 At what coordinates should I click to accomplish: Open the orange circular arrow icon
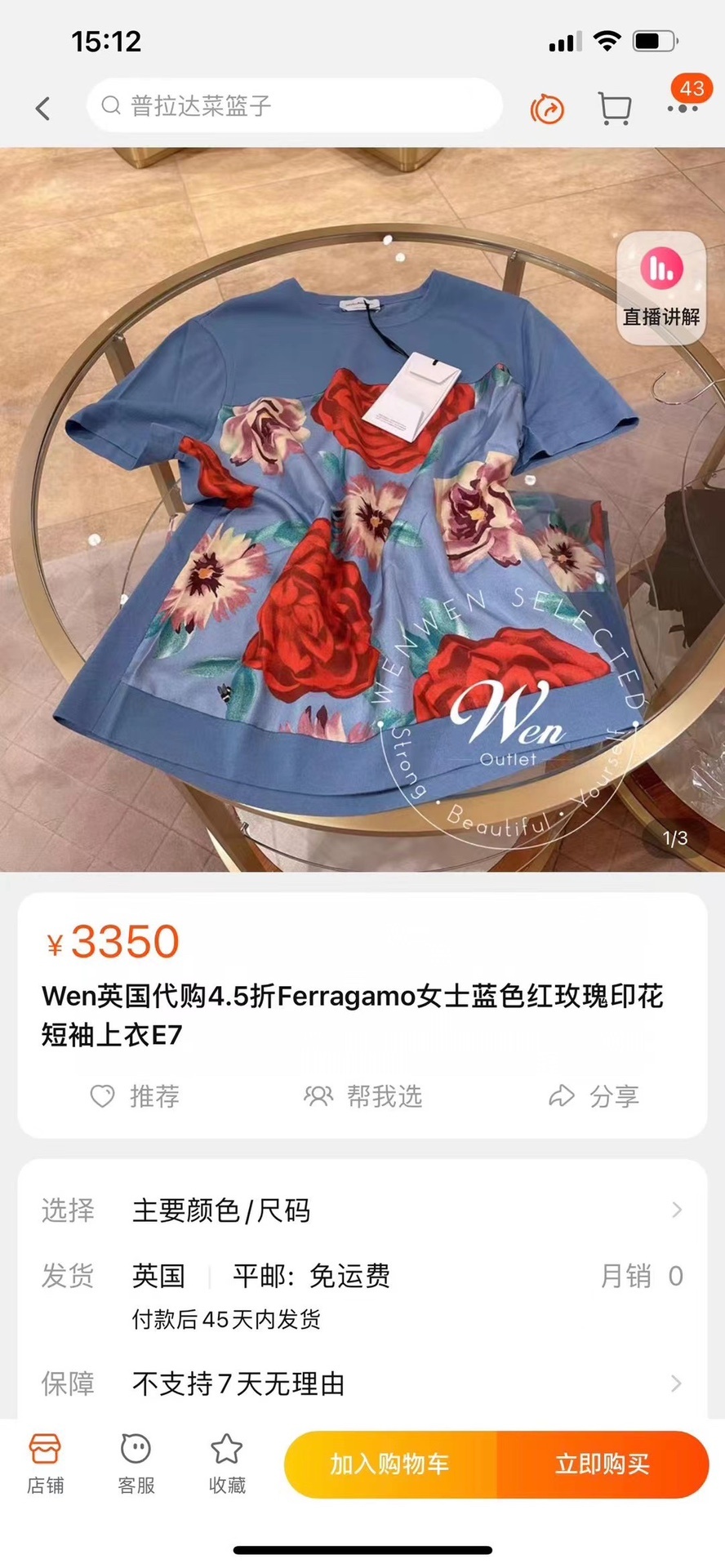[x=547, y=109]
